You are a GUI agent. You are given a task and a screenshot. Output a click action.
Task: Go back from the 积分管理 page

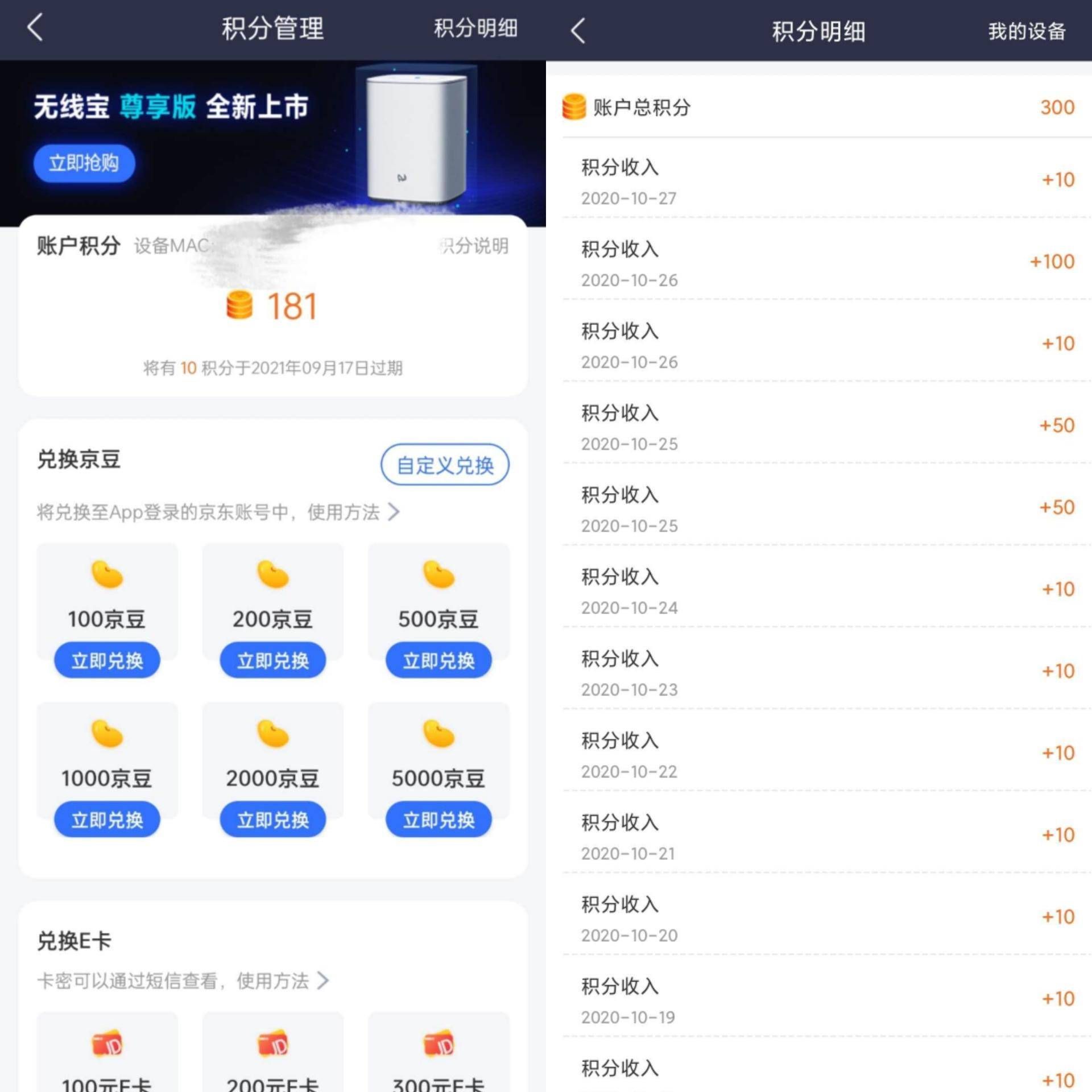click(x=35, y=28)
